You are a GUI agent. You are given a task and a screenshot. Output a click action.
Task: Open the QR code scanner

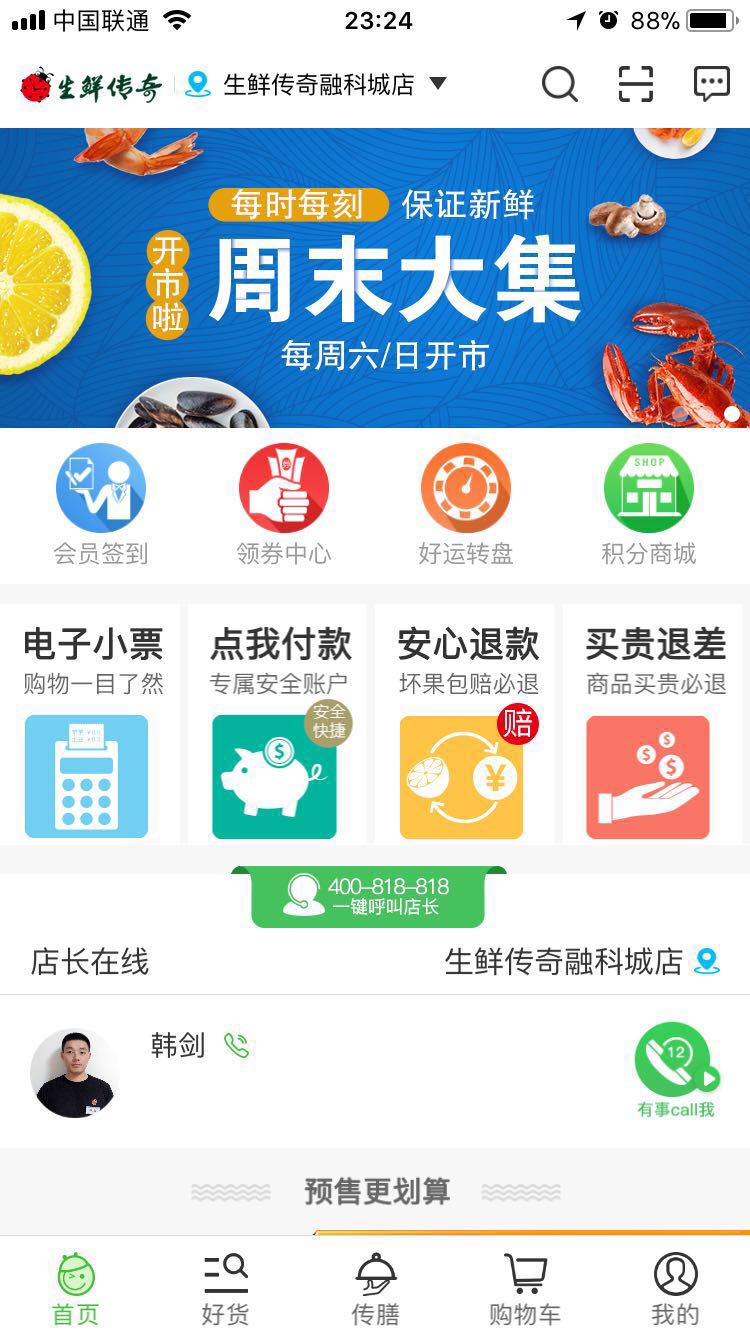click(635, 84)
